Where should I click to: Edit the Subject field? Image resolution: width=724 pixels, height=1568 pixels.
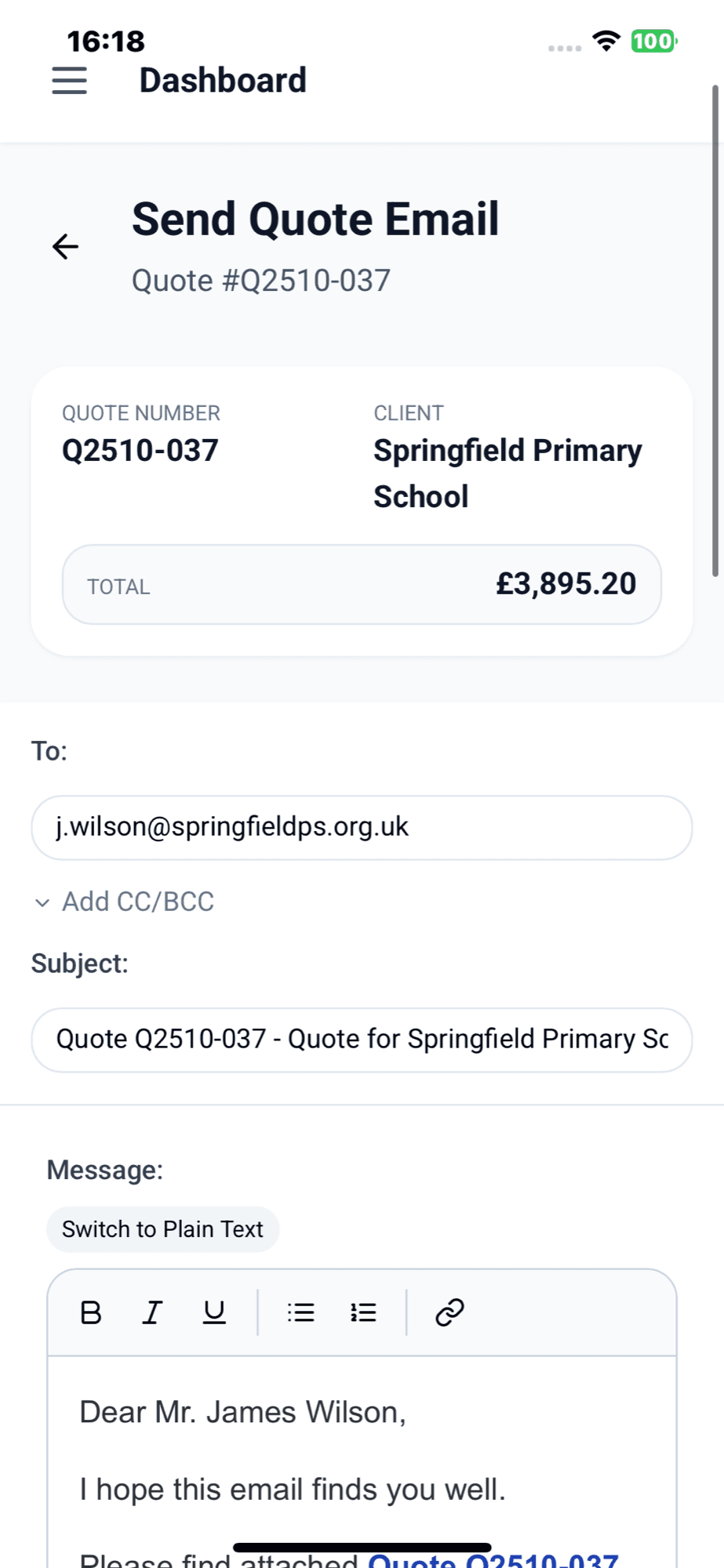[362, 1040]
